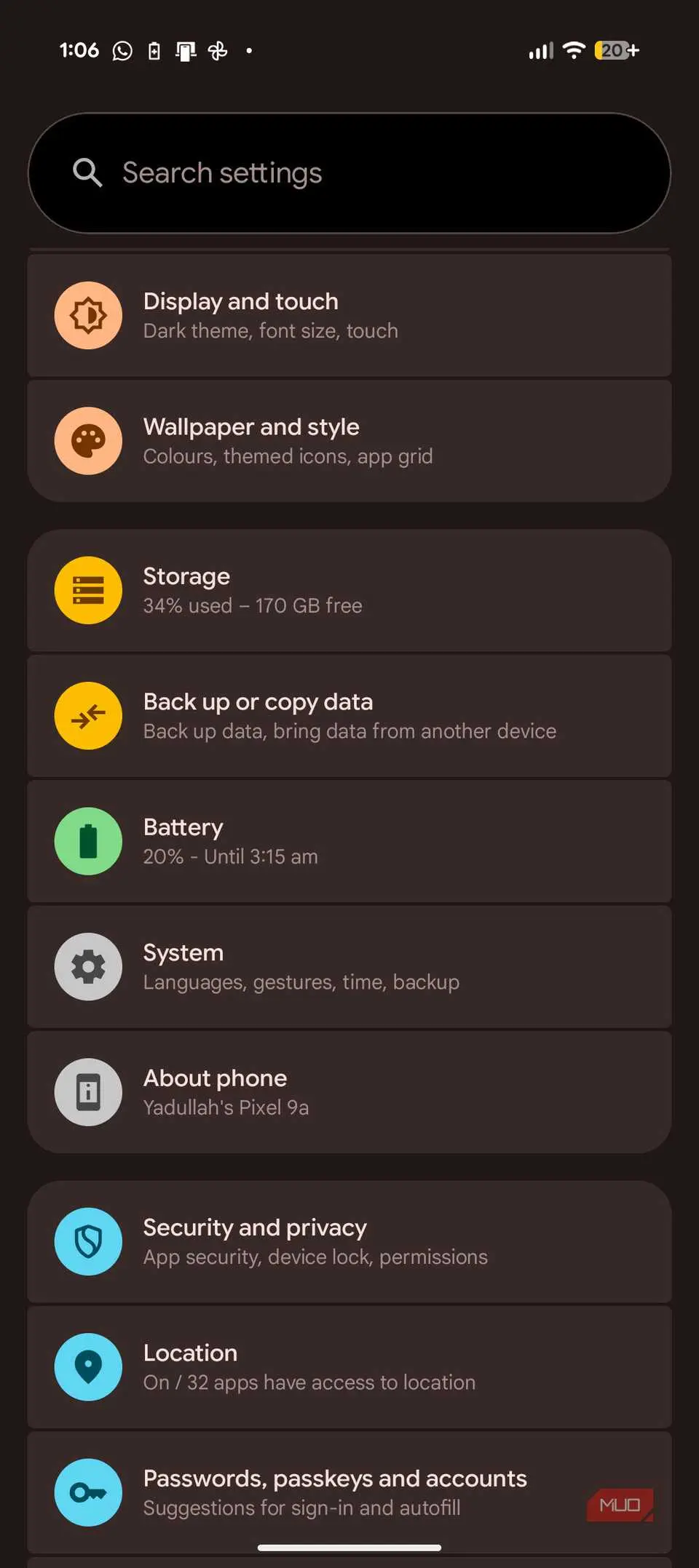Open Battery settings

coord(349,841)
